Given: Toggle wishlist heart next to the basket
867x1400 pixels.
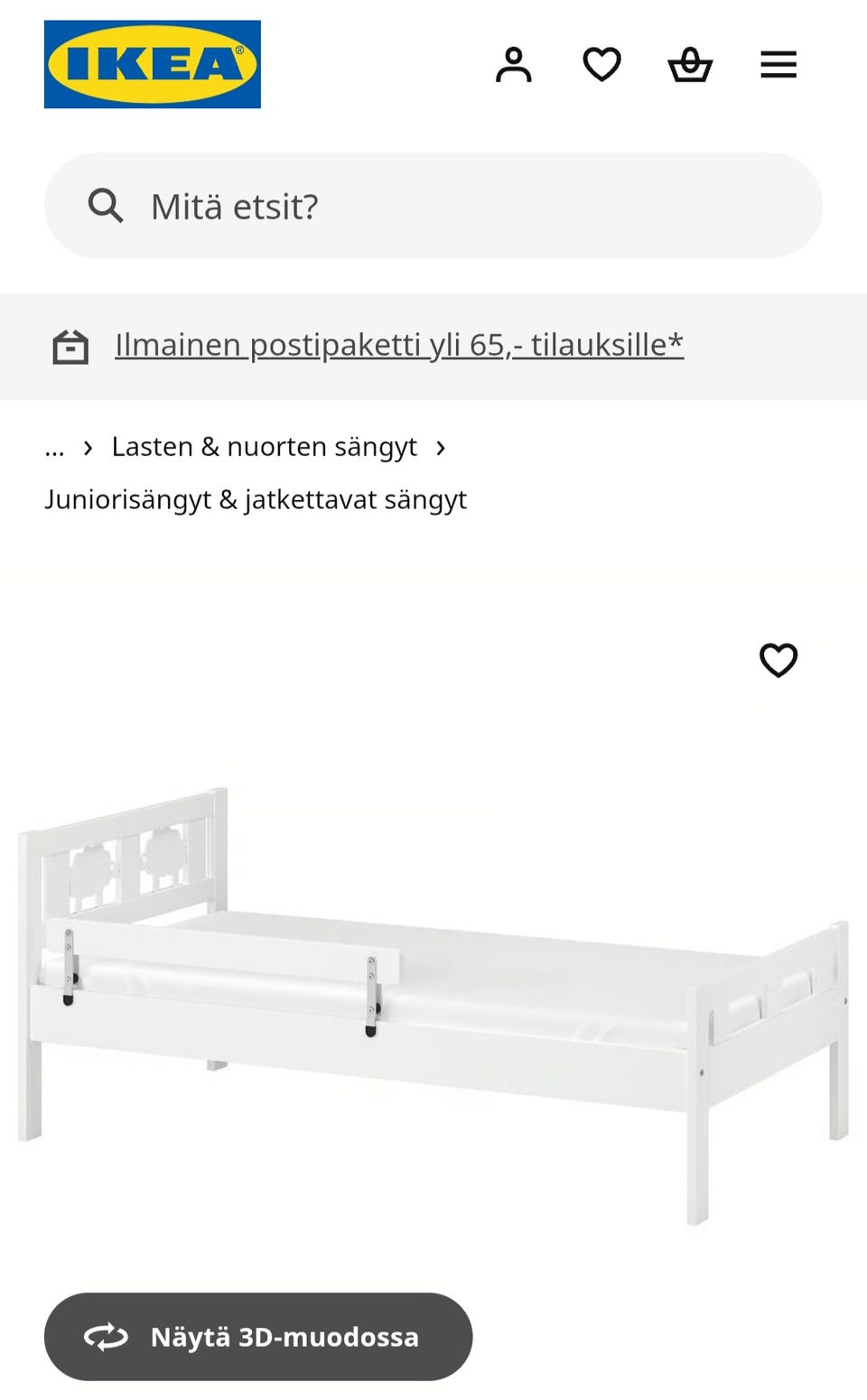Looking at the screenshot, I should coord(601,64).
